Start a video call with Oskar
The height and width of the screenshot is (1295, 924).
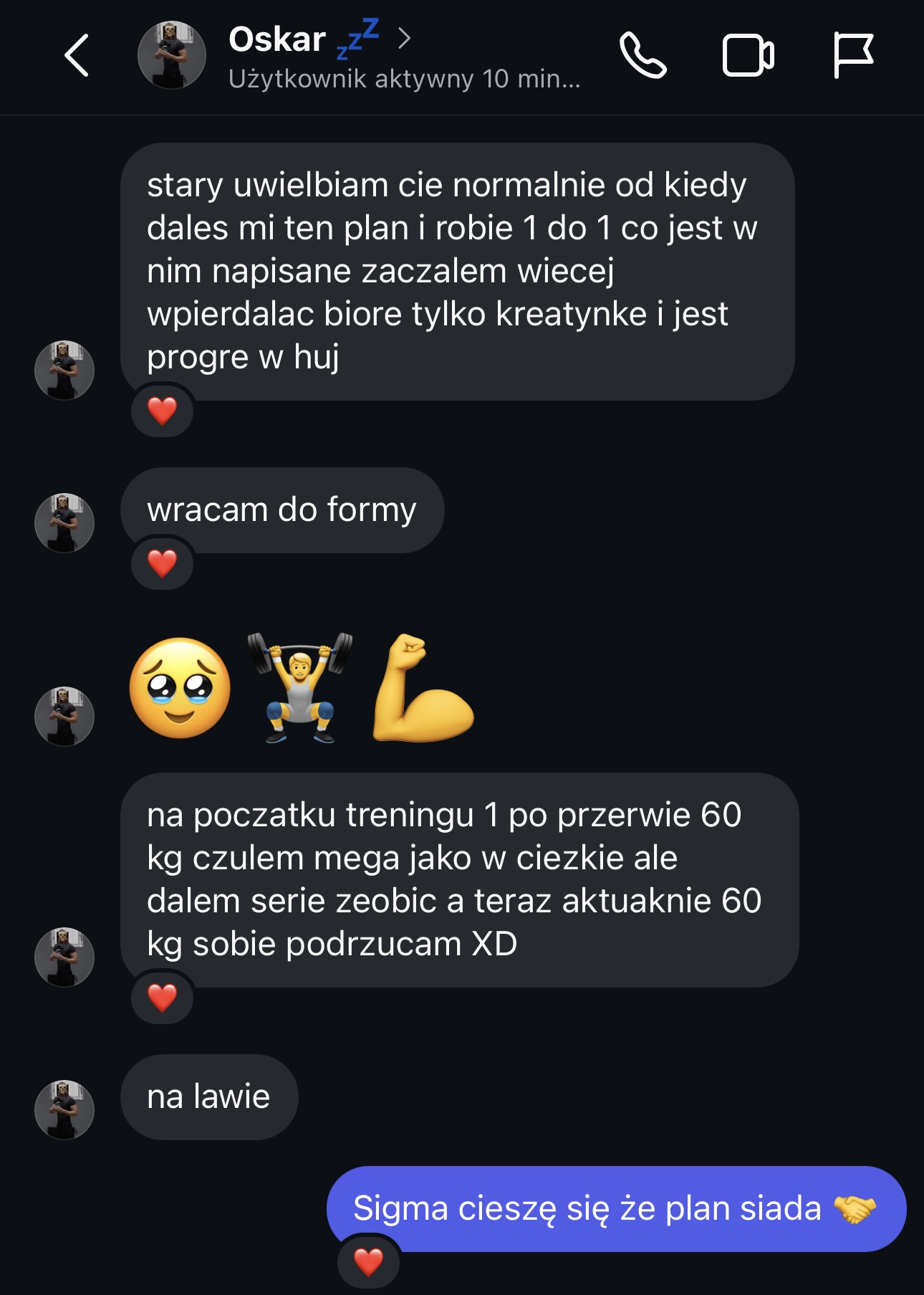748,55
